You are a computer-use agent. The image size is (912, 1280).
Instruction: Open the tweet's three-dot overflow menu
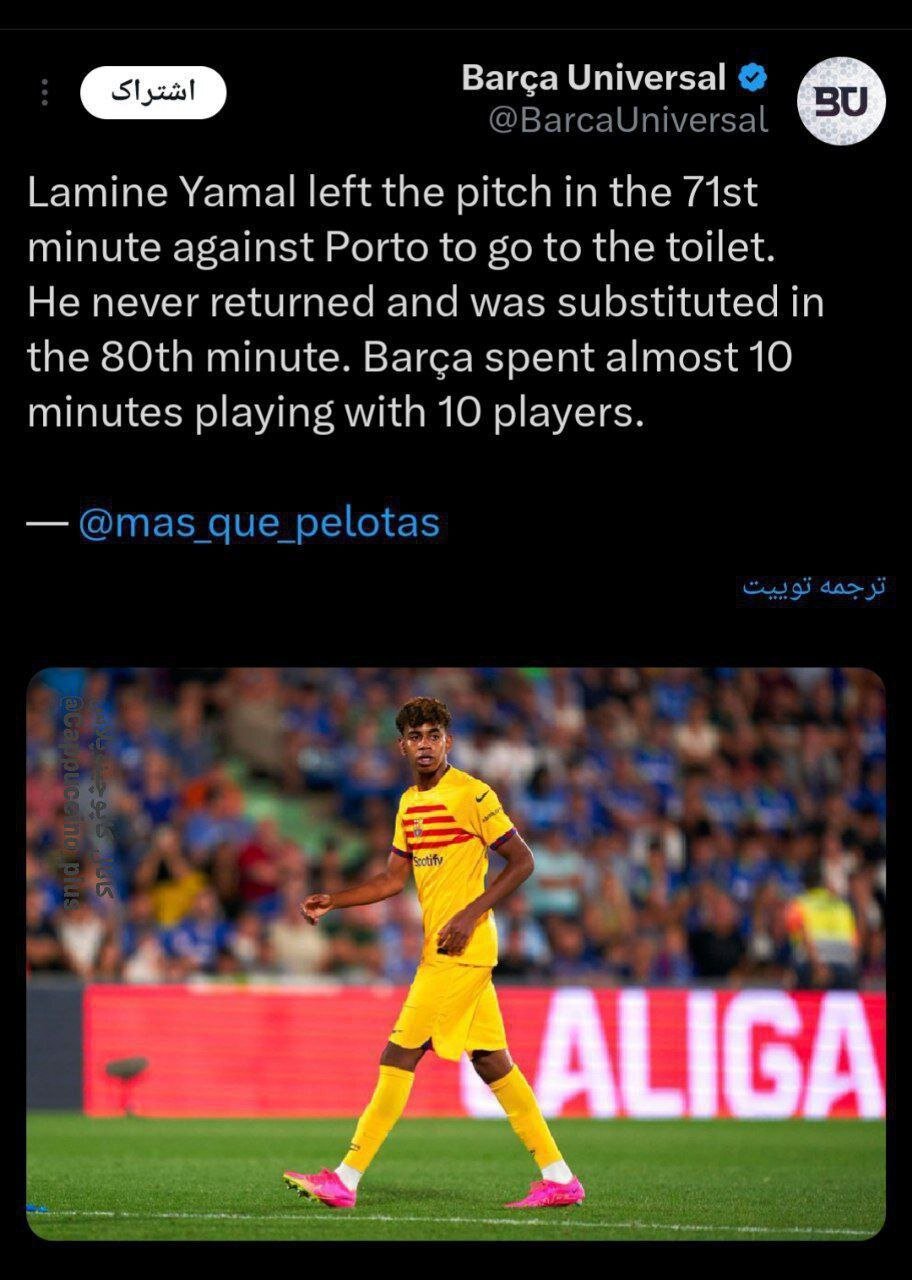(44, 93)
